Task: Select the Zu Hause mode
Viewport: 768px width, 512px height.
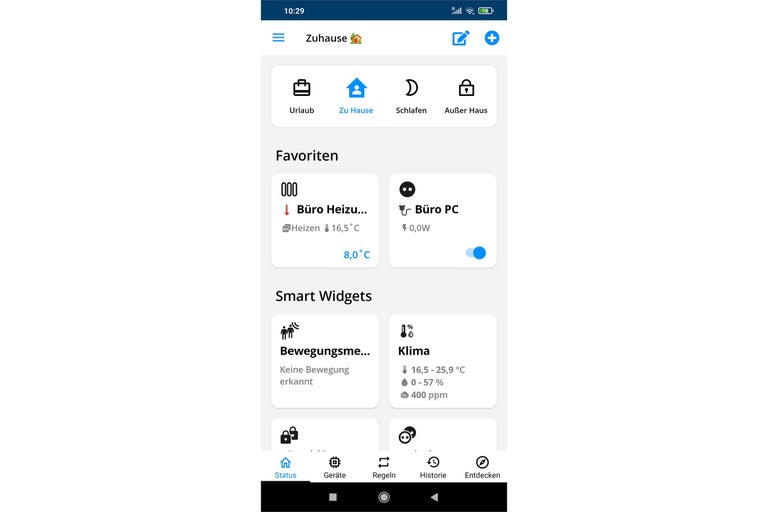Action: click(356, 96)
